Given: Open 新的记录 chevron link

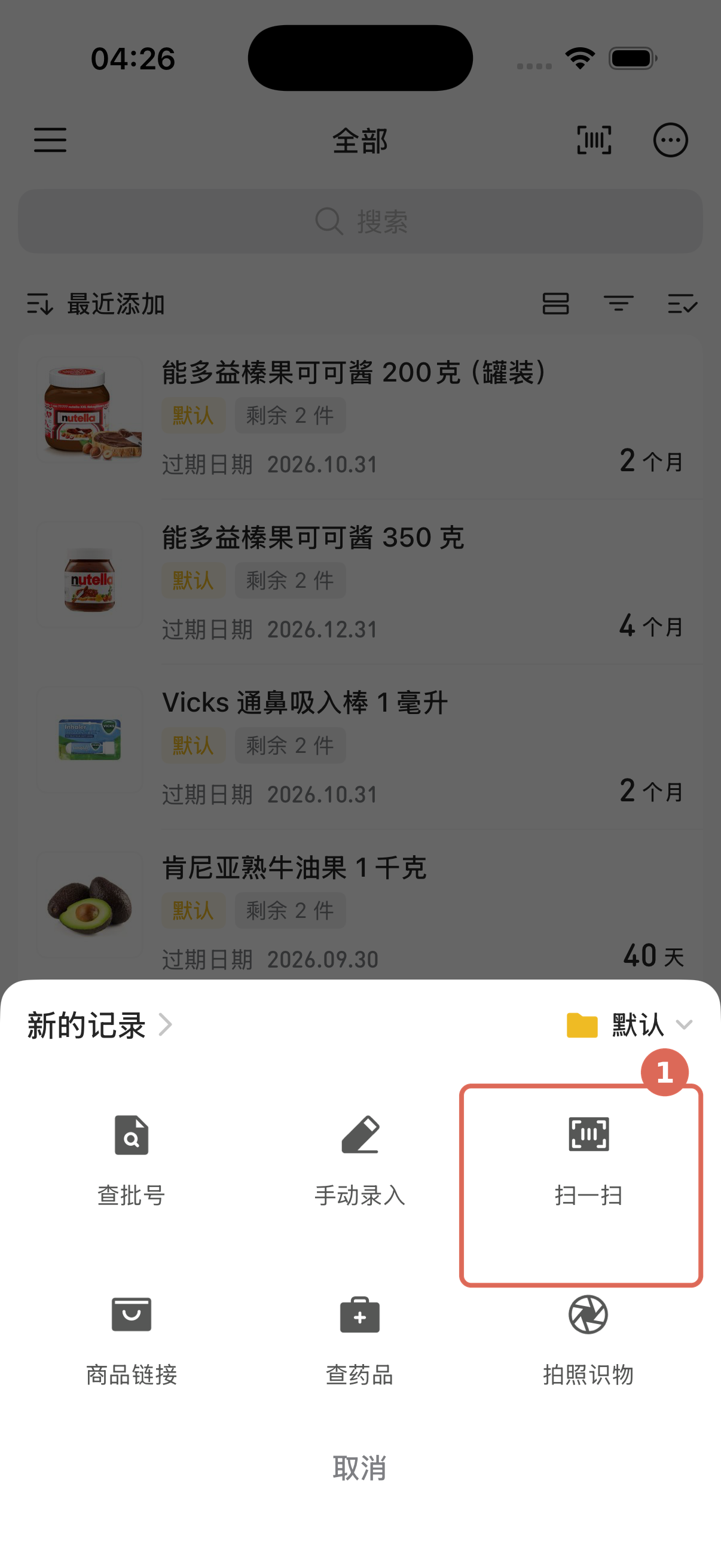Looking at the screenshot, I should [x=100, y=1025].
